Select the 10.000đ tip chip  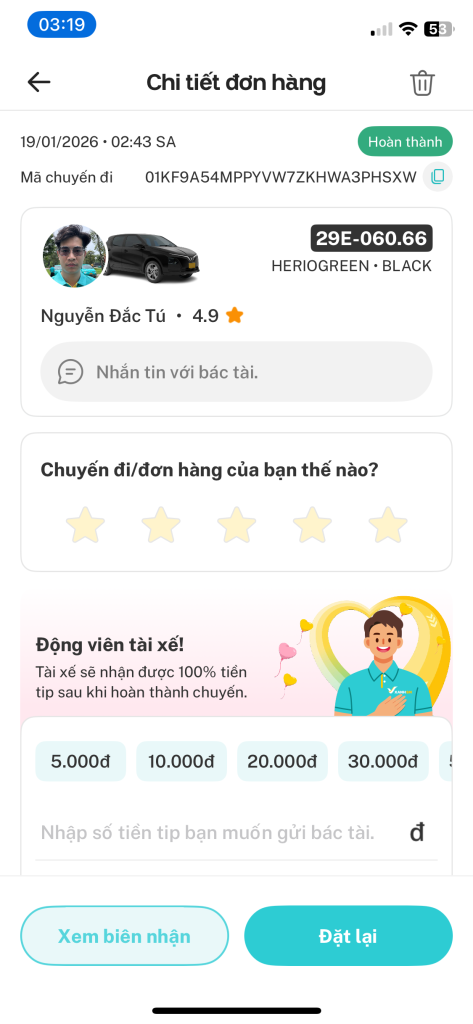(x=181, y=761)
